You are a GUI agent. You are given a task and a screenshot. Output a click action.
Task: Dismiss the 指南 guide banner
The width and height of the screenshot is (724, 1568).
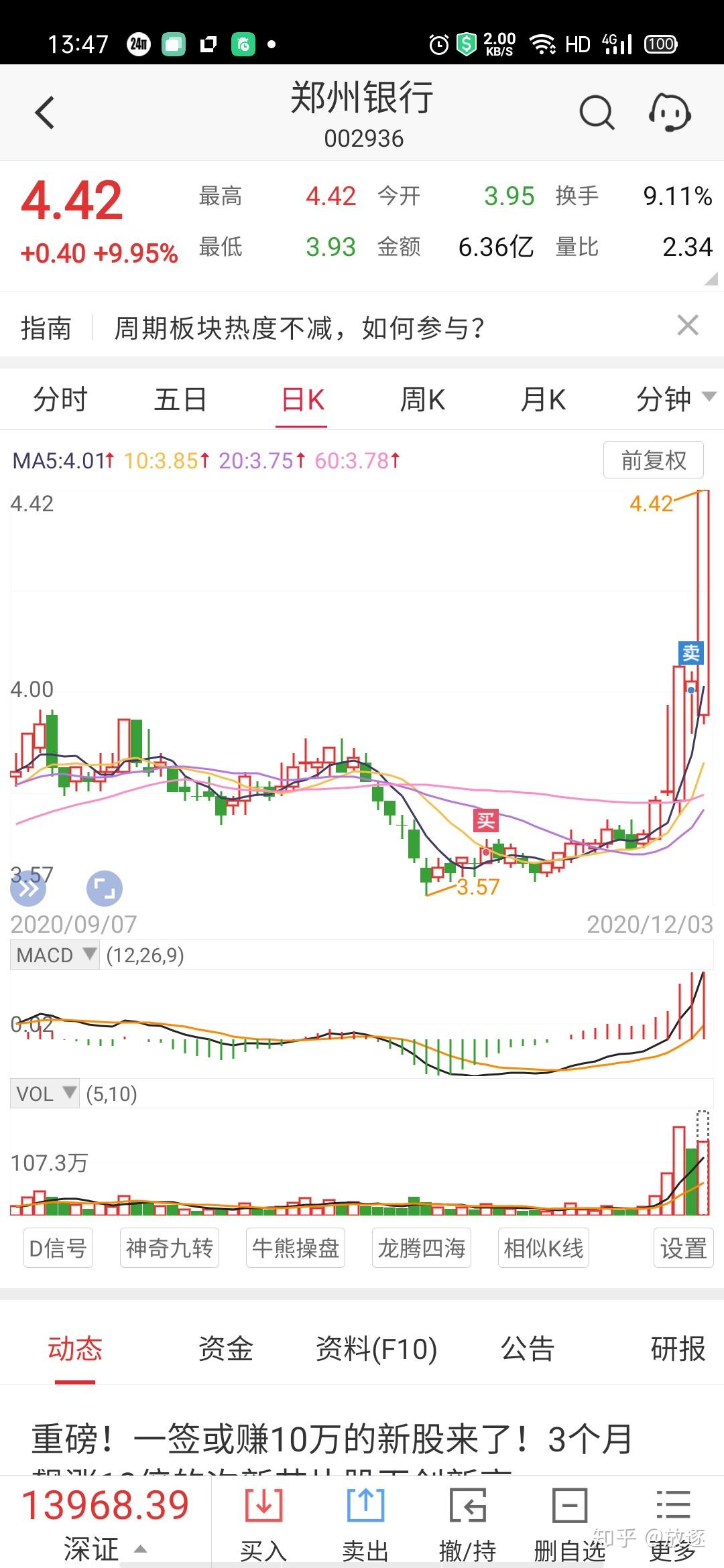pyautogui.click(x=688, y=326)
